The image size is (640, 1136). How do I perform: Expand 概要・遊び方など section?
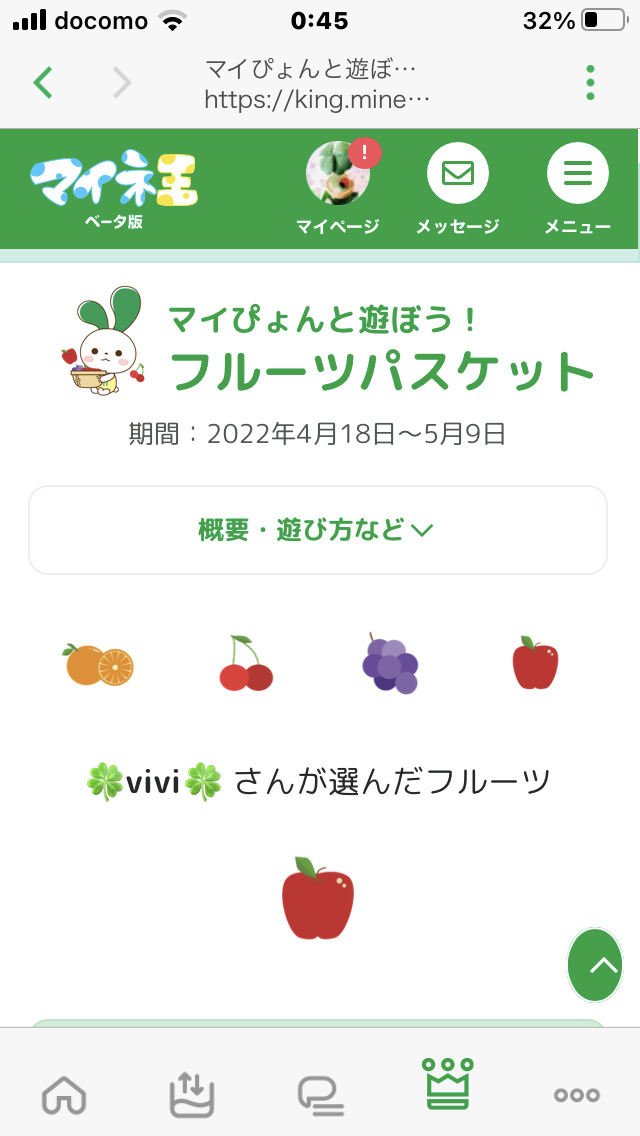[317, 530]
